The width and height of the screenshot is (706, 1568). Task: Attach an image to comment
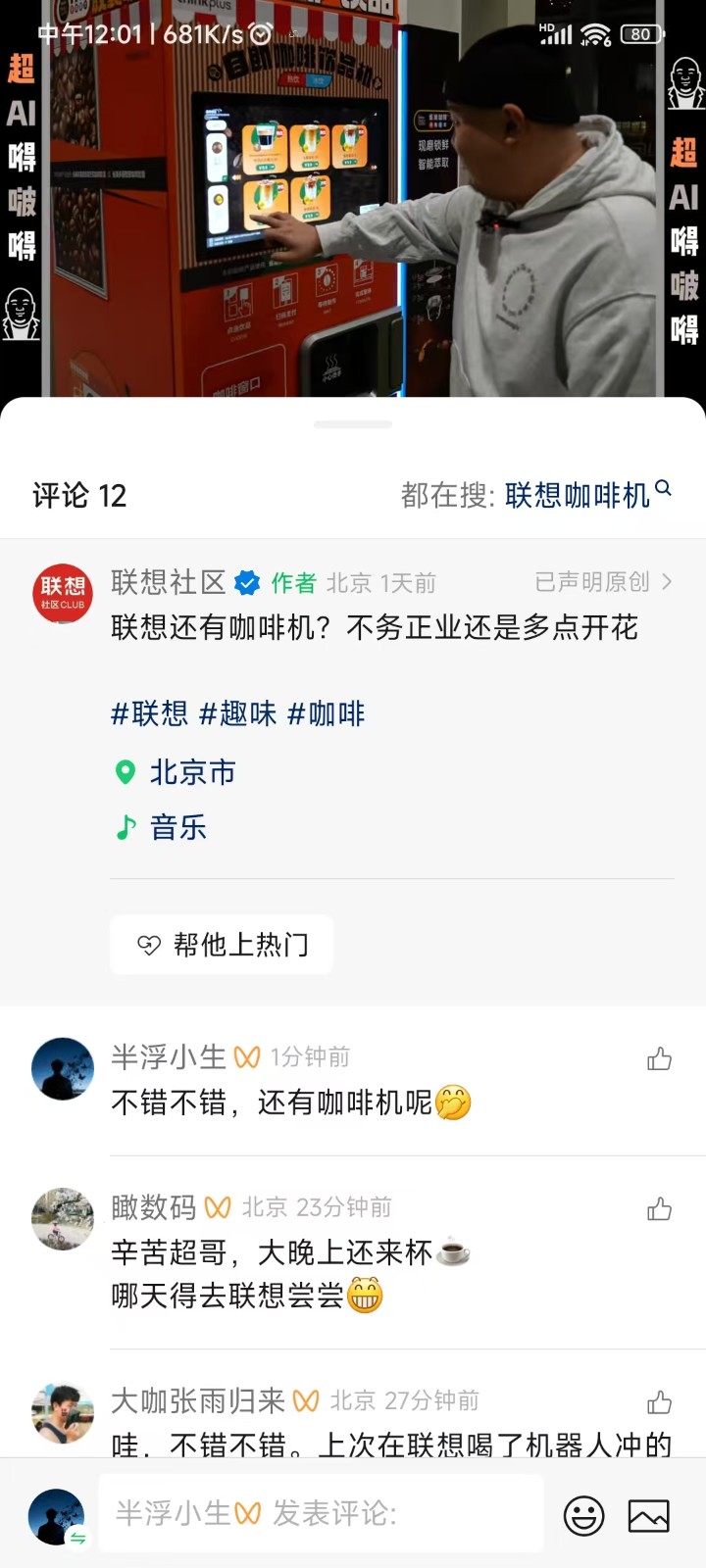pos(648,1516)
